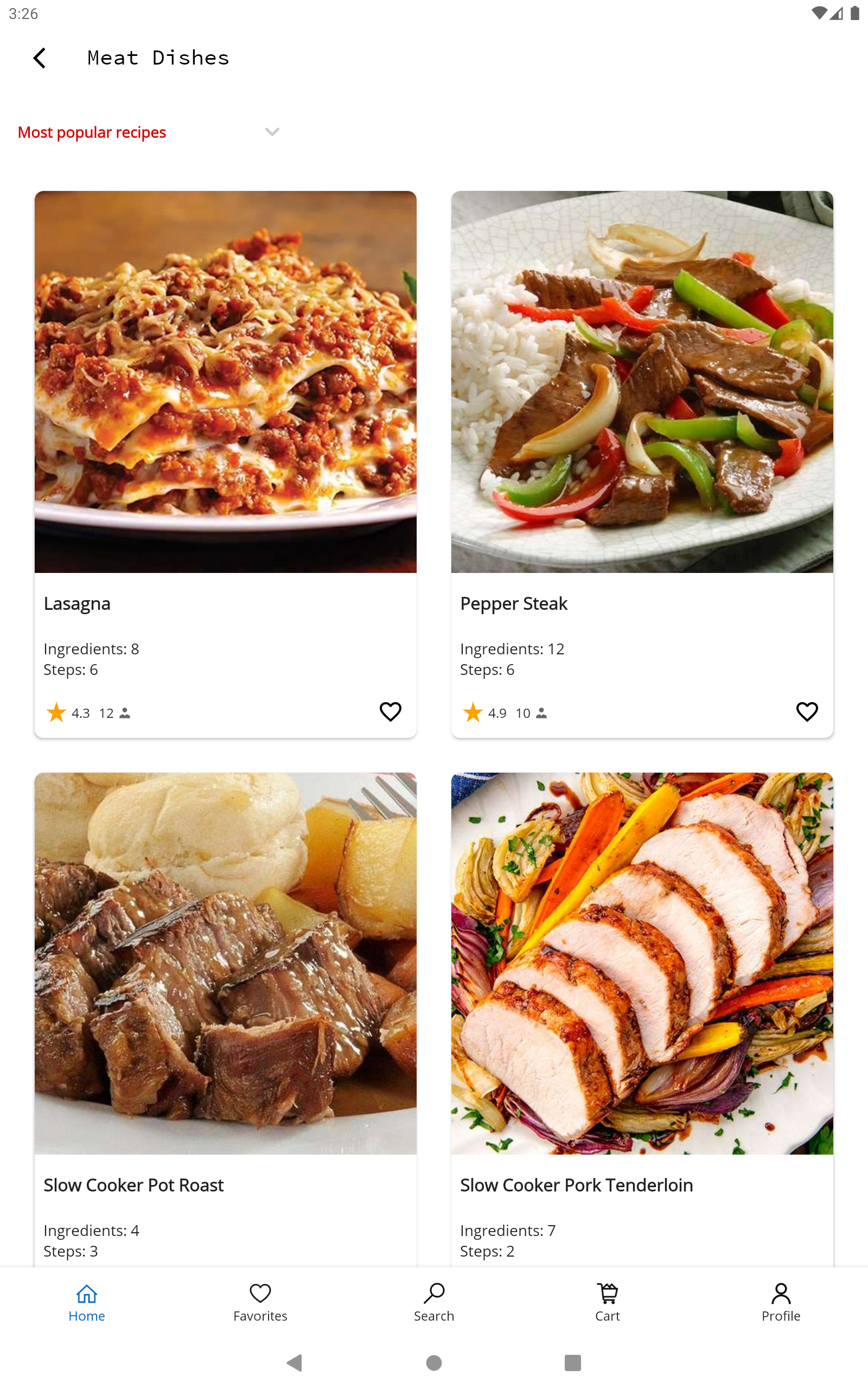Tap the system home button
Image resolution: width=868 pixels, height=1389 pixels.
[x=434, y=1362]
